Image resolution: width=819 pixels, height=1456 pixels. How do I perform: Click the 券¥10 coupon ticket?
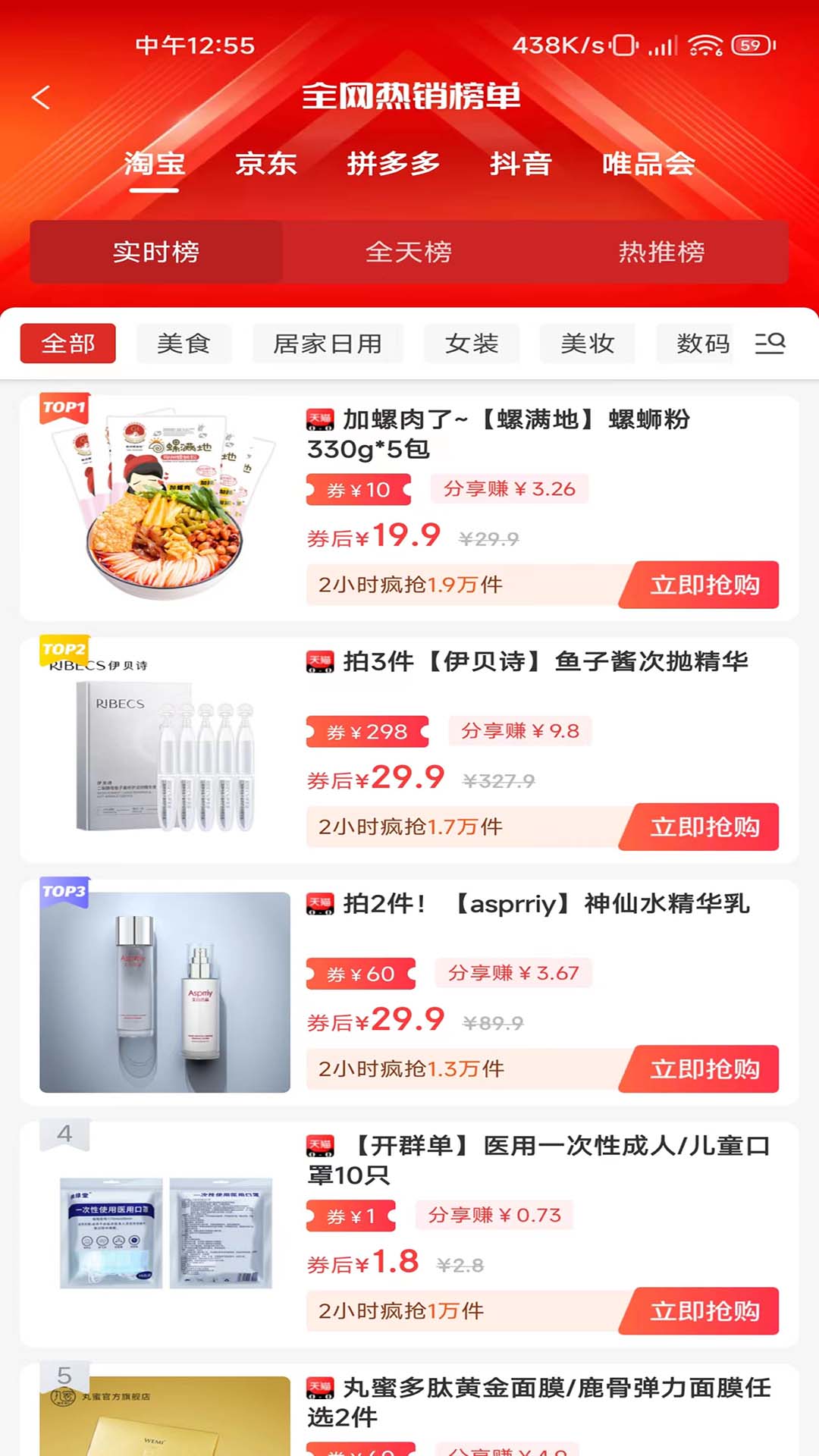click(356, 489)
